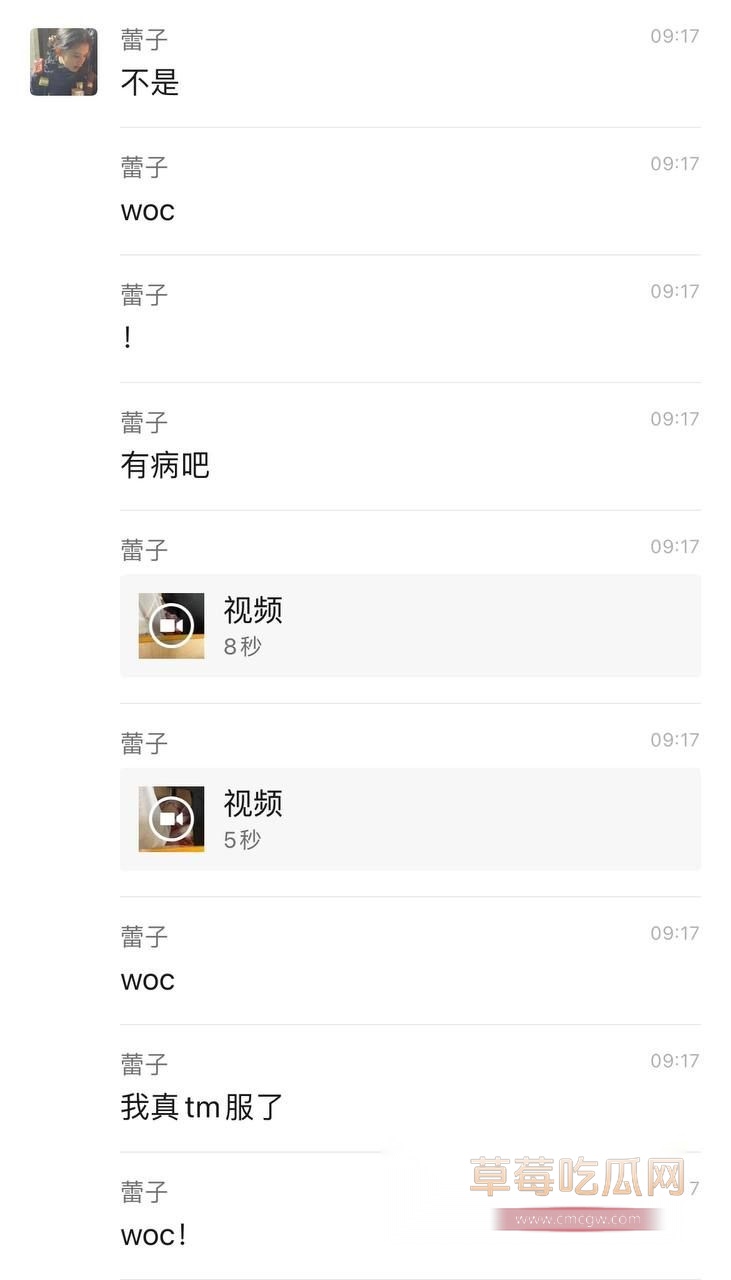
Task: Select the 有病吧 message bubble
Action: (x=165, y=466)
